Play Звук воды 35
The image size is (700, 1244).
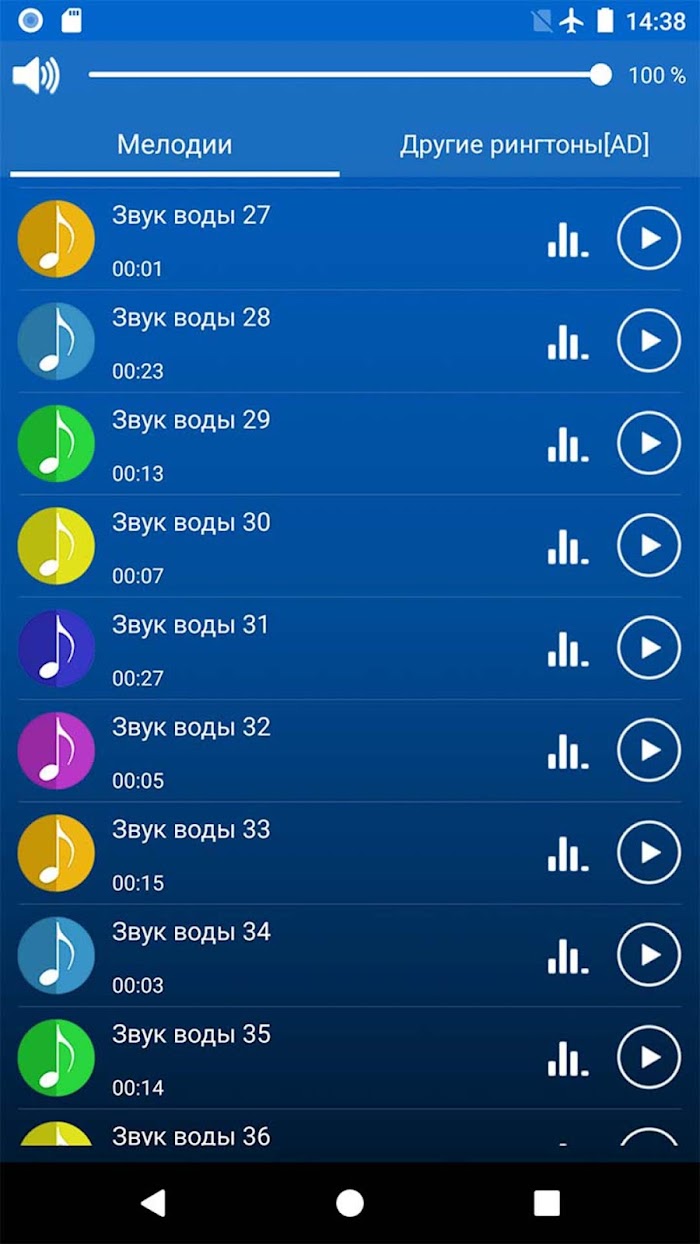(649, 1057)
